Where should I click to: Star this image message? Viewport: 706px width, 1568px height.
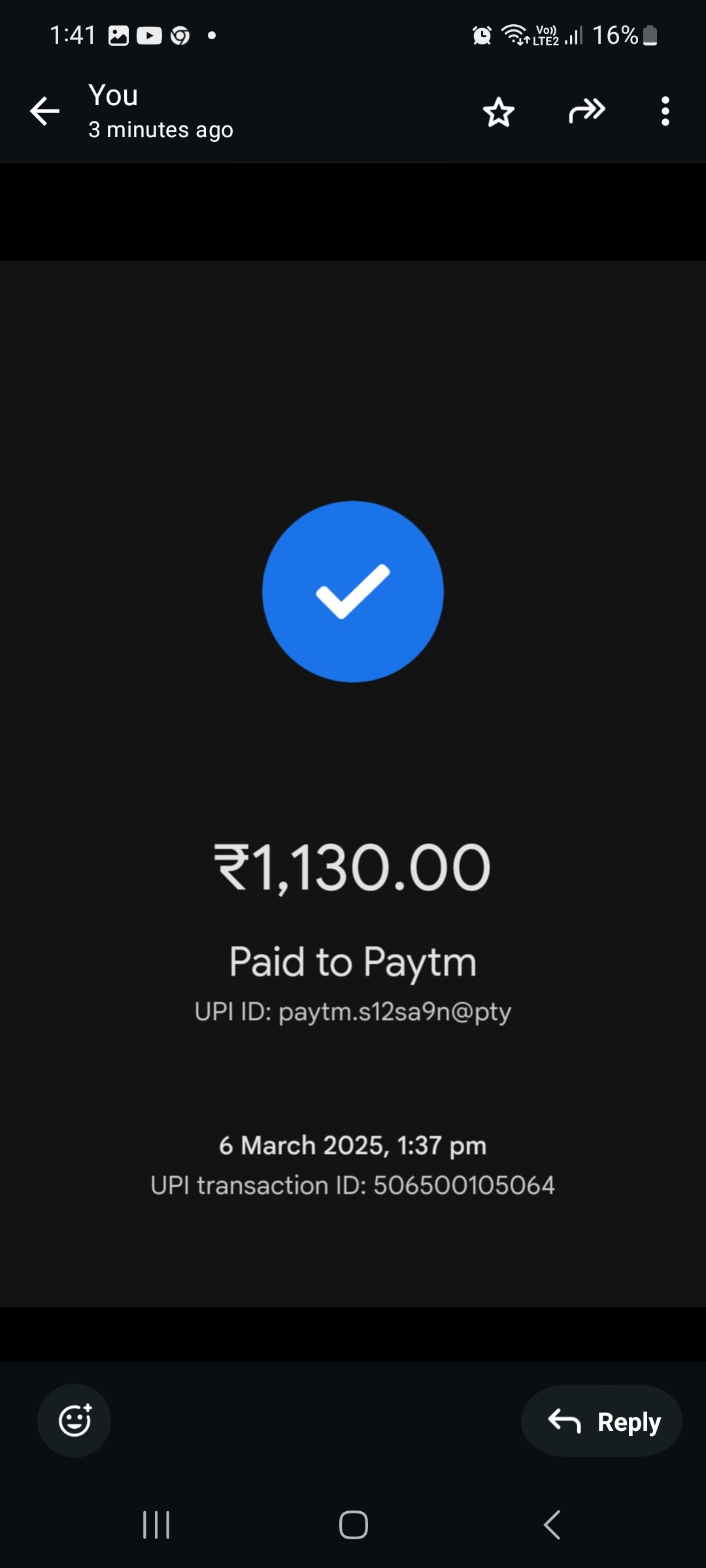(x=499, y=112)
